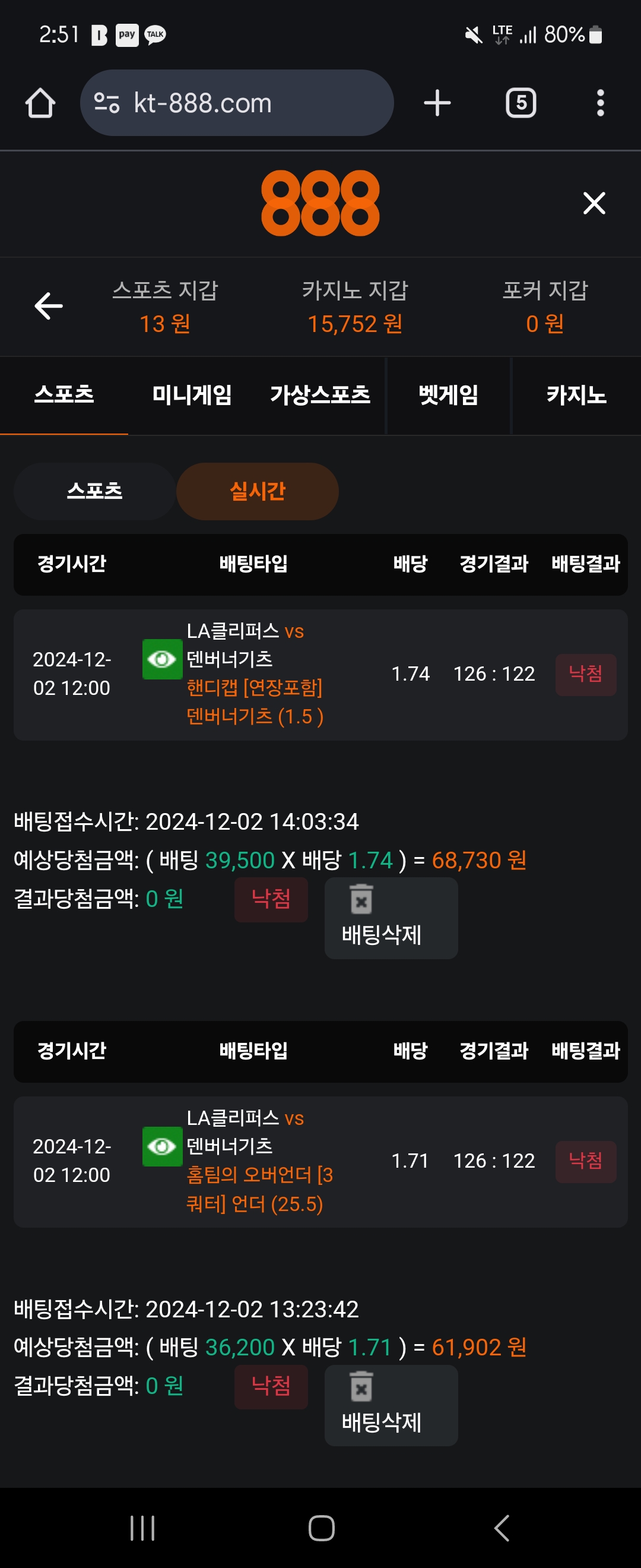This screenshot has width=641, height=1568.
Task: Switch to the 가상스포츠 tab
Action: pyautogui.click(x=320, y=395)
